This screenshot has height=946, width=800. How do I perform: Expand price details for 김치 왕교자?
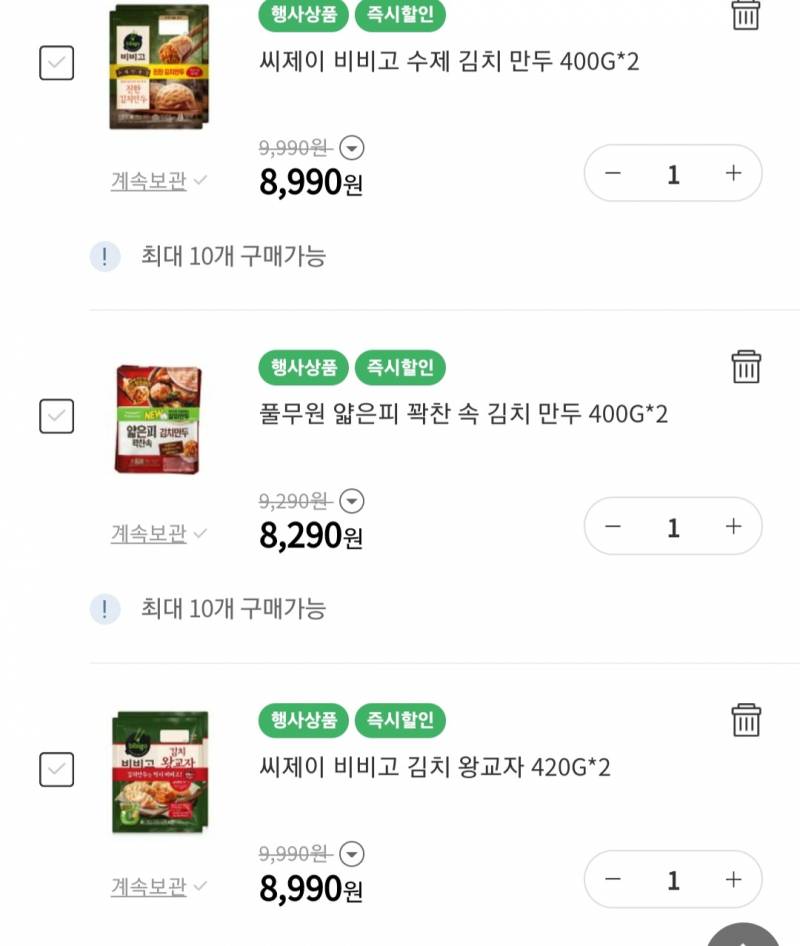click(x=351, y=853)
